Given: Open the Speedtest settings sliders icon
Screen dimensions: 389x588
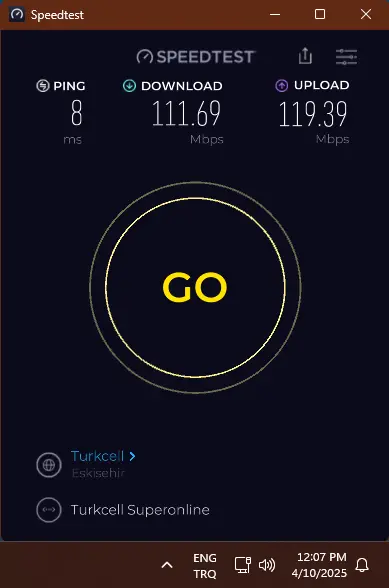Looking at the screenshot, I should click(346, 57).
